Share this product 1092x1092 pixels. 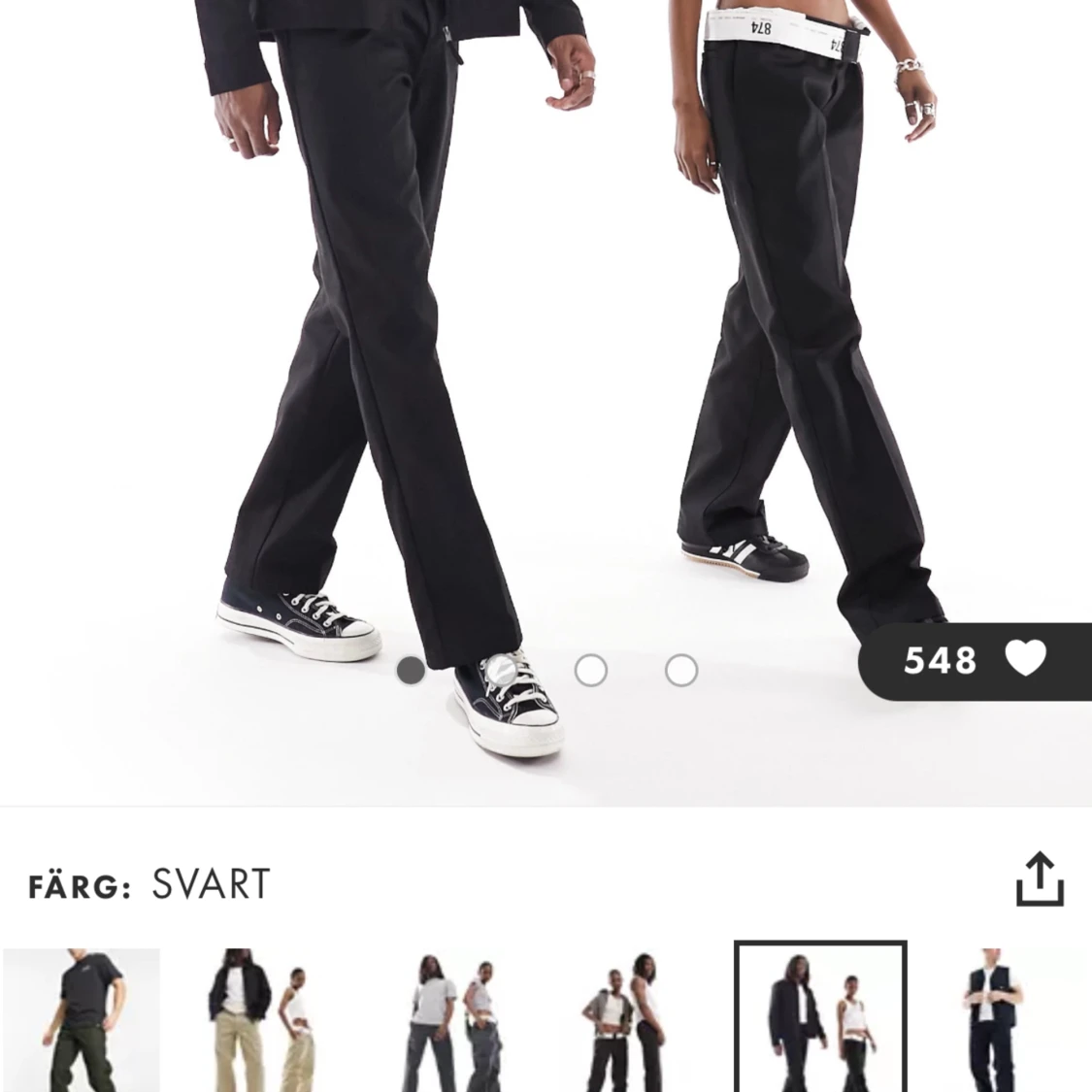[1040, 878]
